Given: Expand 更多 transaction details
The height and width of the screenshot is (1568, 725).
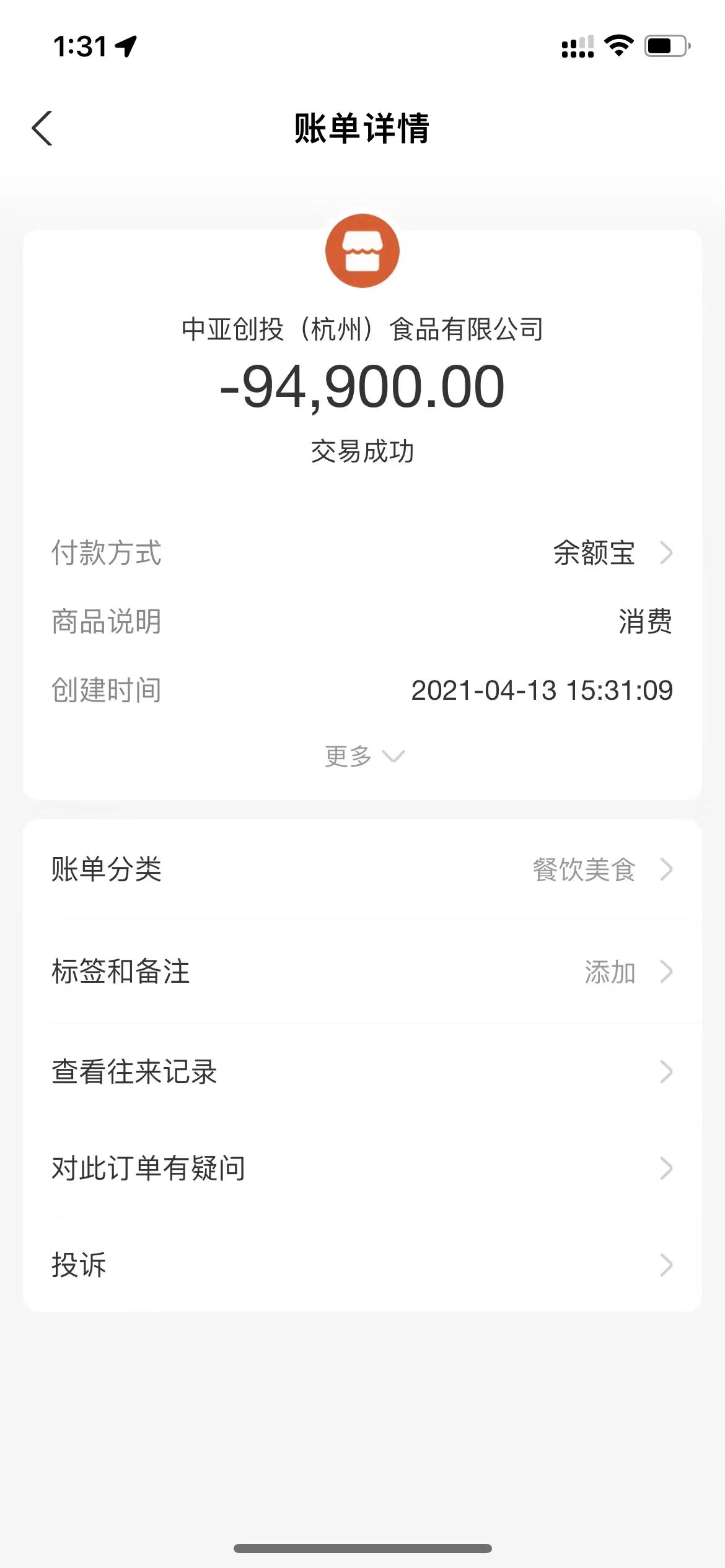Looking at the screenshot, I should (x=363, y=756).
